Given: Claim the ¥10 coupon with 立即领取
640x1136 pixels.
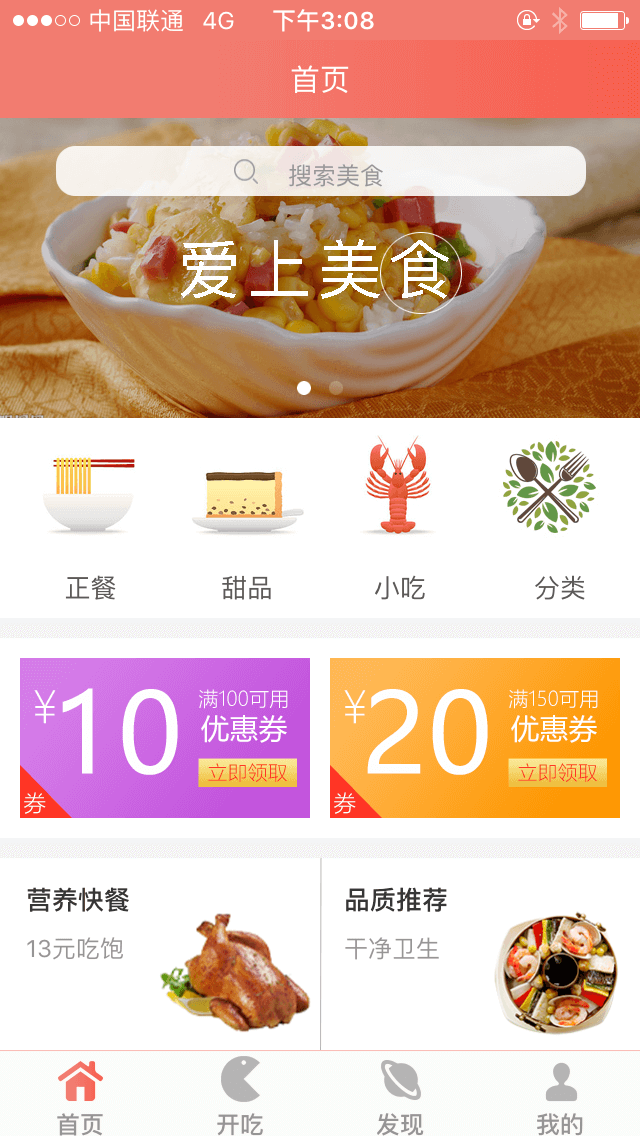Looking at the screenshot, I should [247, 773].
